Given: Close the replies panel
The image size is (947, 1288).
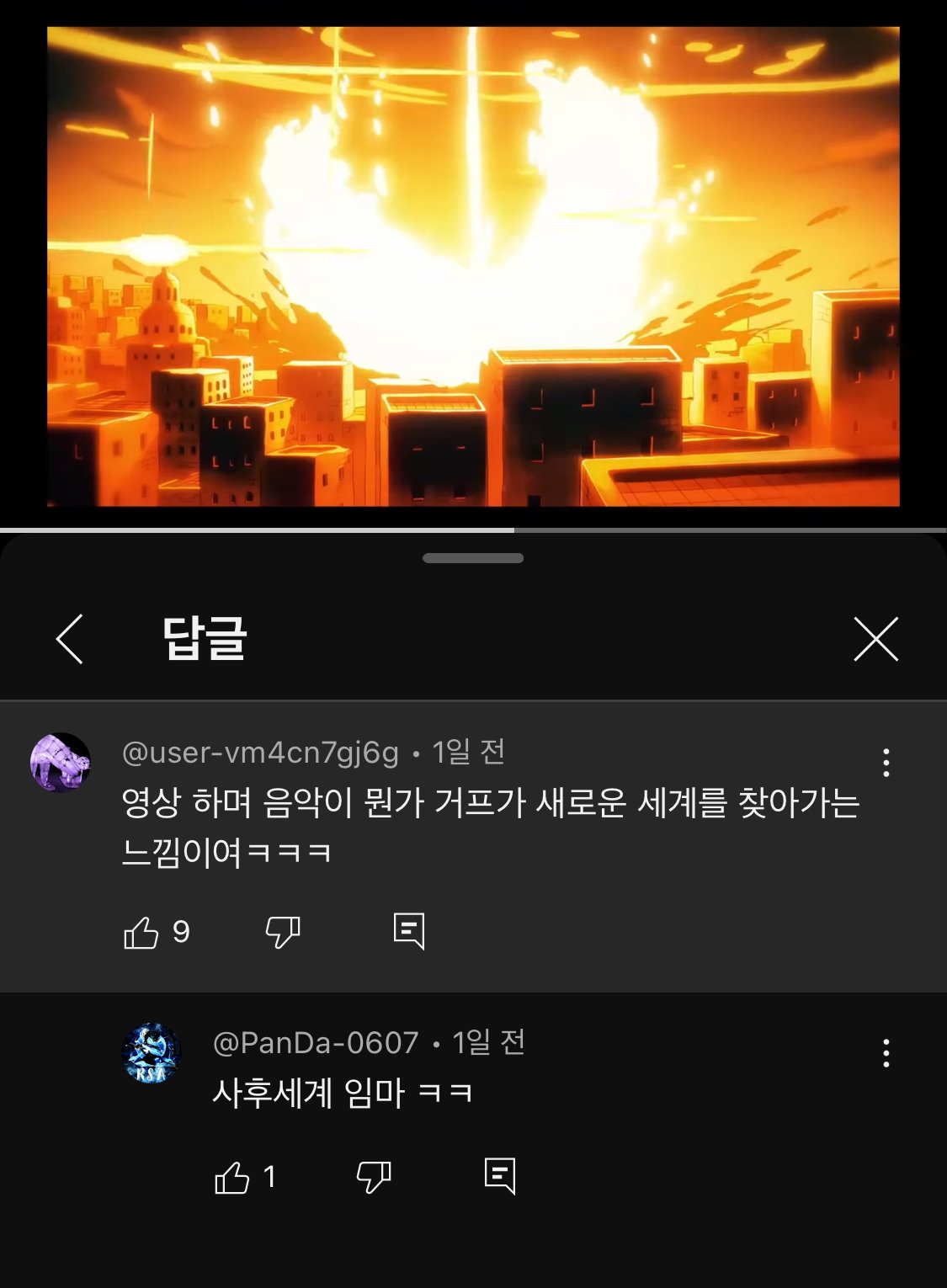Looking at the screenshot, I should tap(875, 639).
